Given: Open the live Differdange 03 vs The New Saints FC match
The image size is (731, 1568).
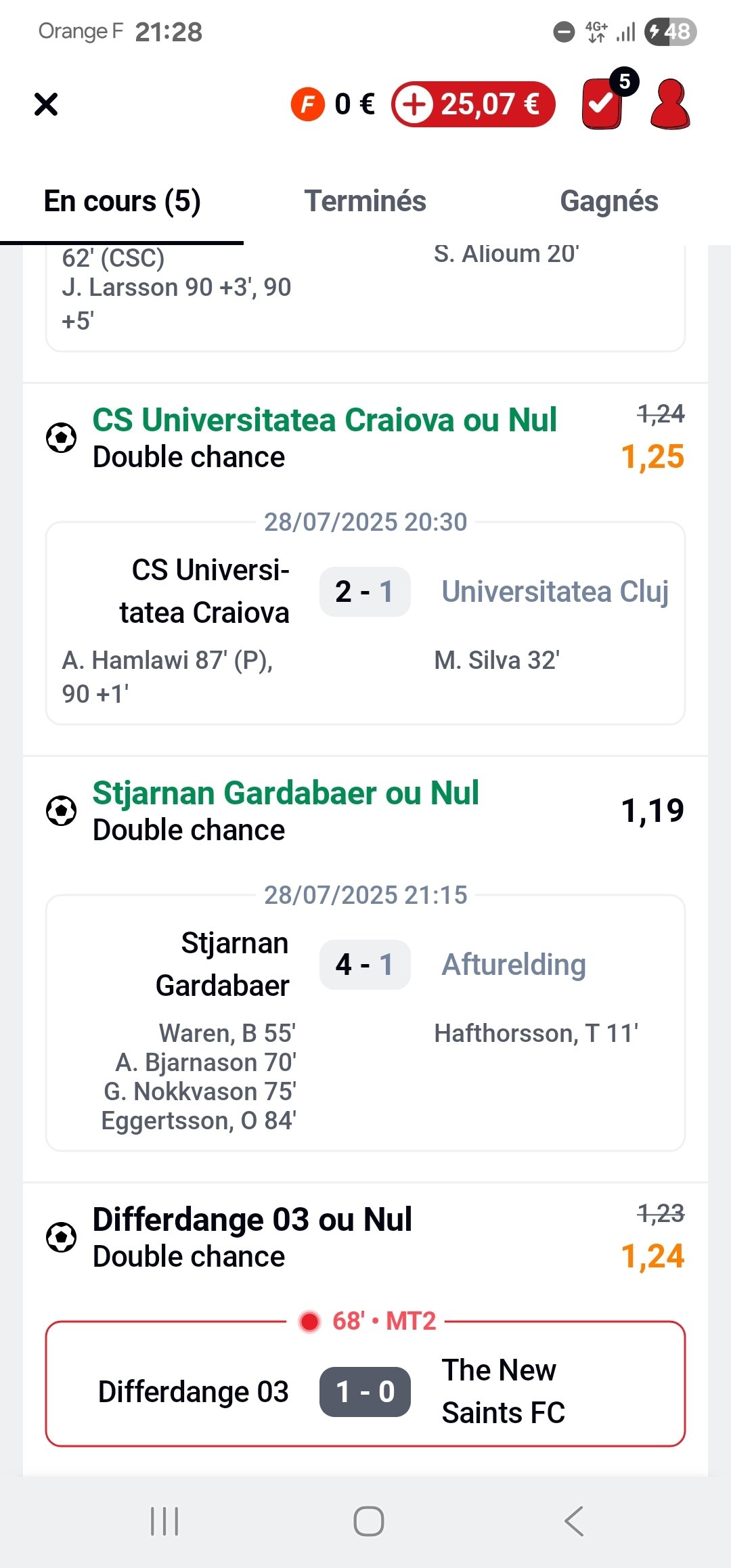Looking at the screenshot, I should [x=365, y=1384].
